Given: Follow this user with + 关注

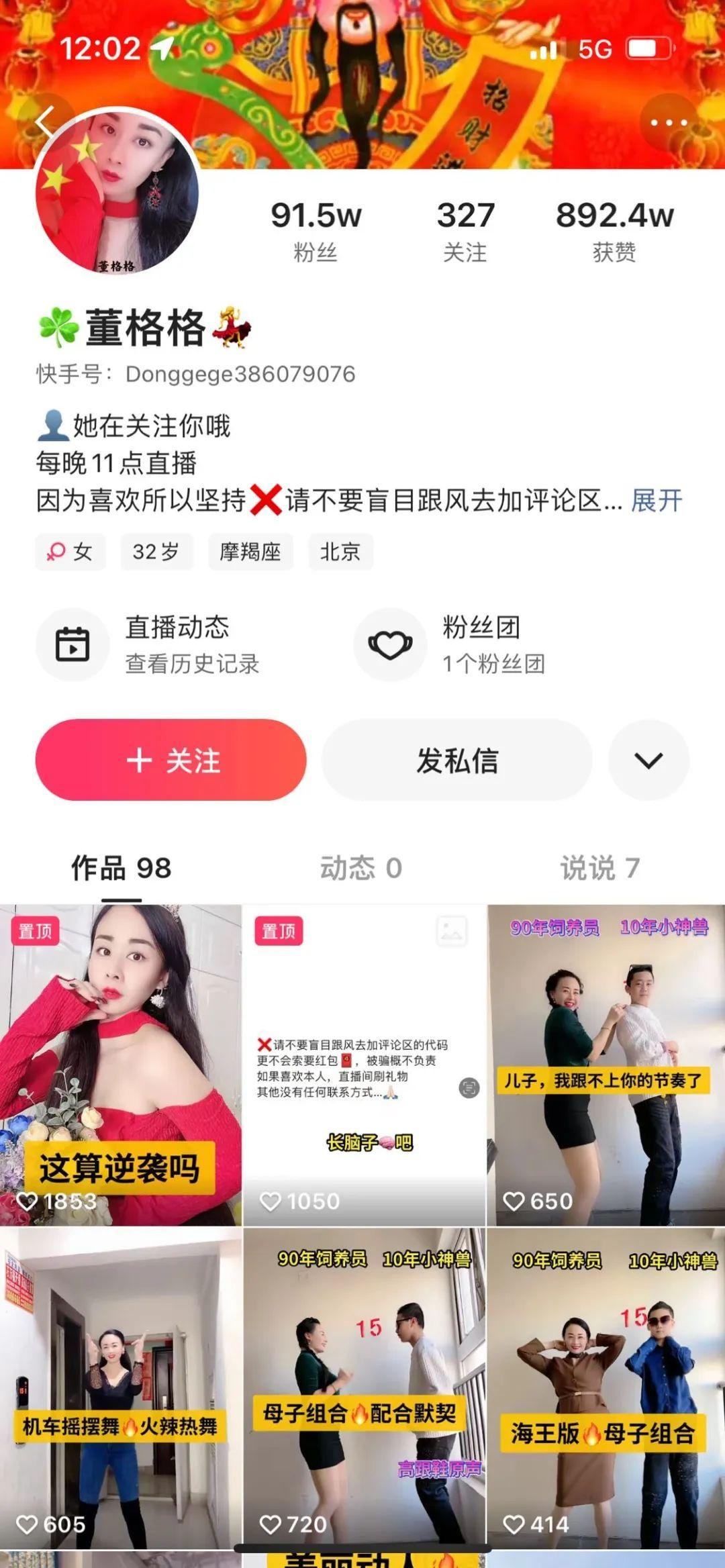Looking at the screenshot, I should click(171, 760).
